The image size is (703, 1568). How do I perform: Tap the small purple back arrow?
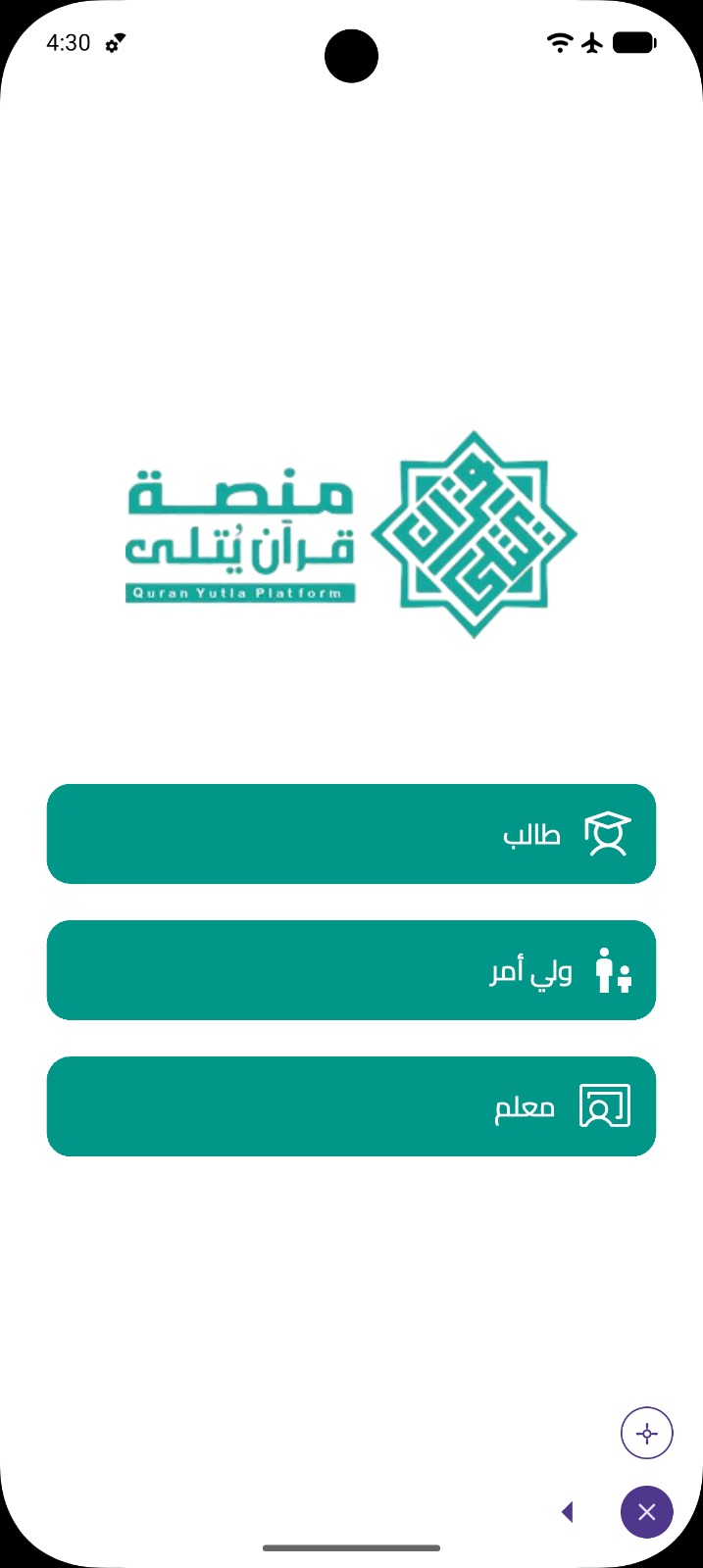(567, 1512)
